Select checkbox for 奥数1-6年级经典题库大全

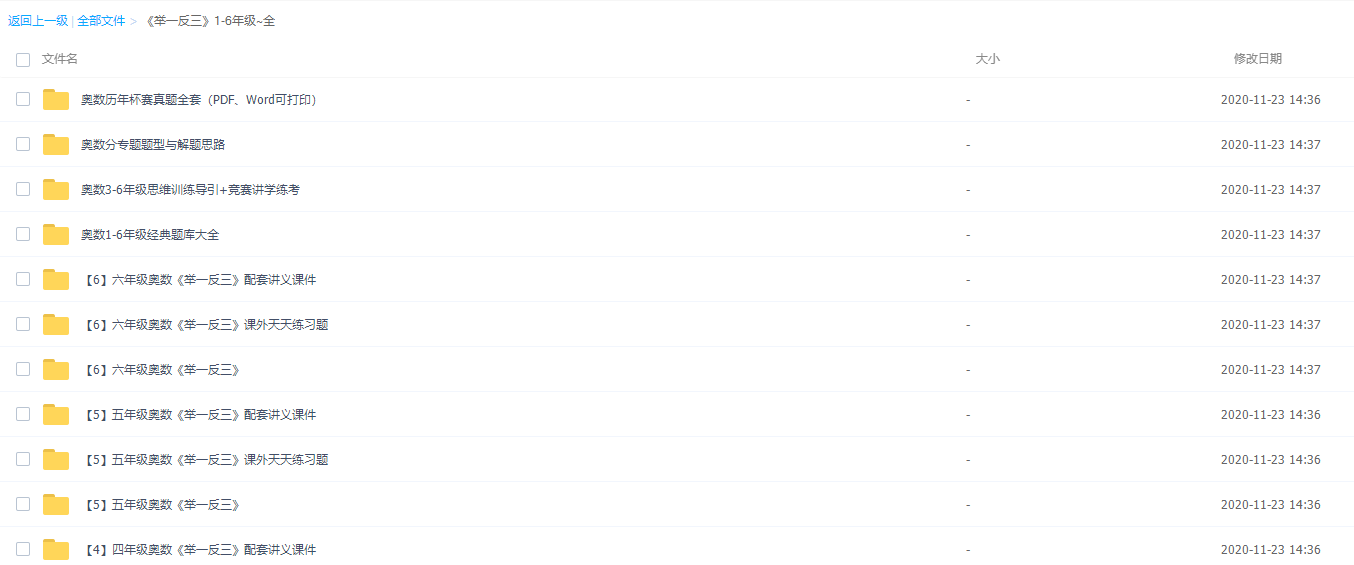pyautogui.click(x=23, y=234)
